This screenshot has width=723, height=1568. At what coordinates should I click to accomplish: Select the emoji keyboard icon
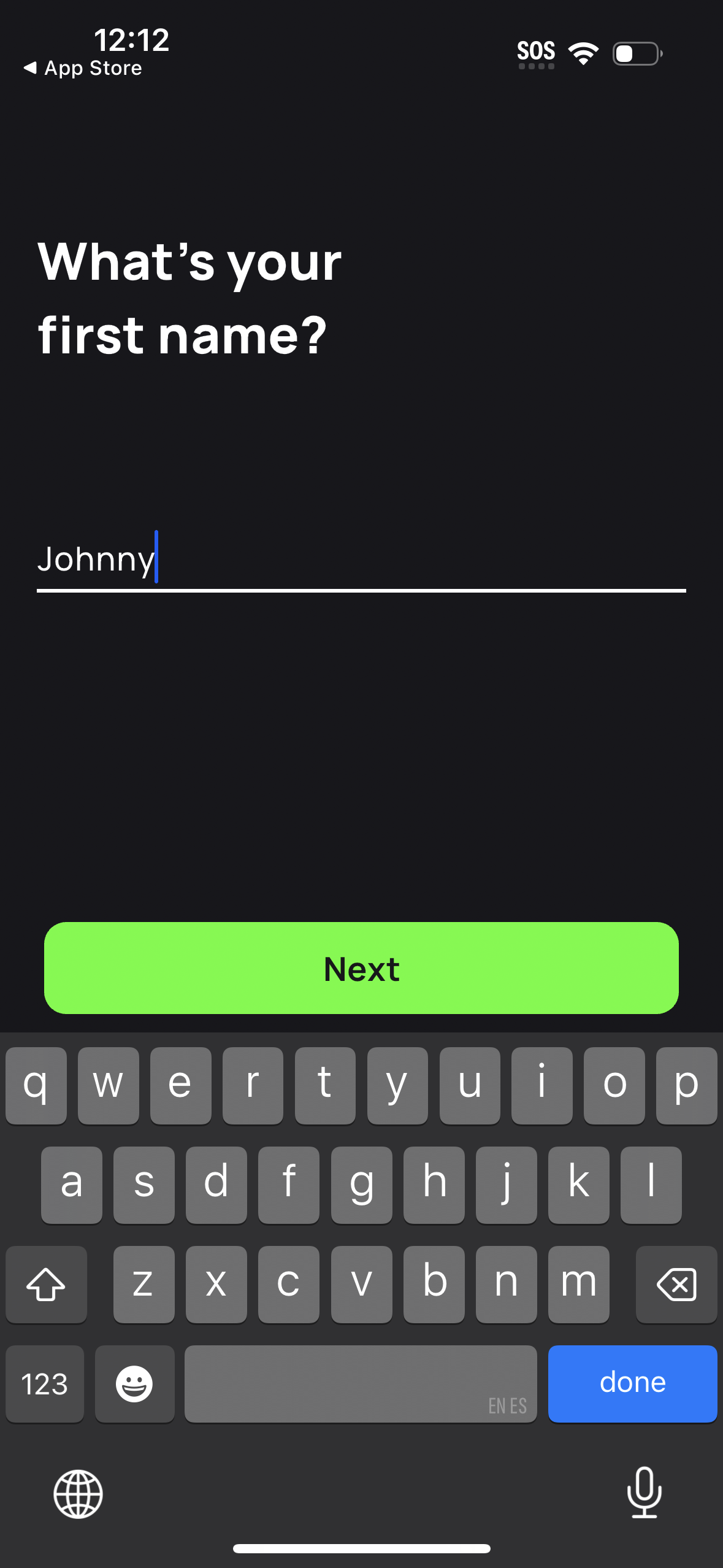[134, 1383]
